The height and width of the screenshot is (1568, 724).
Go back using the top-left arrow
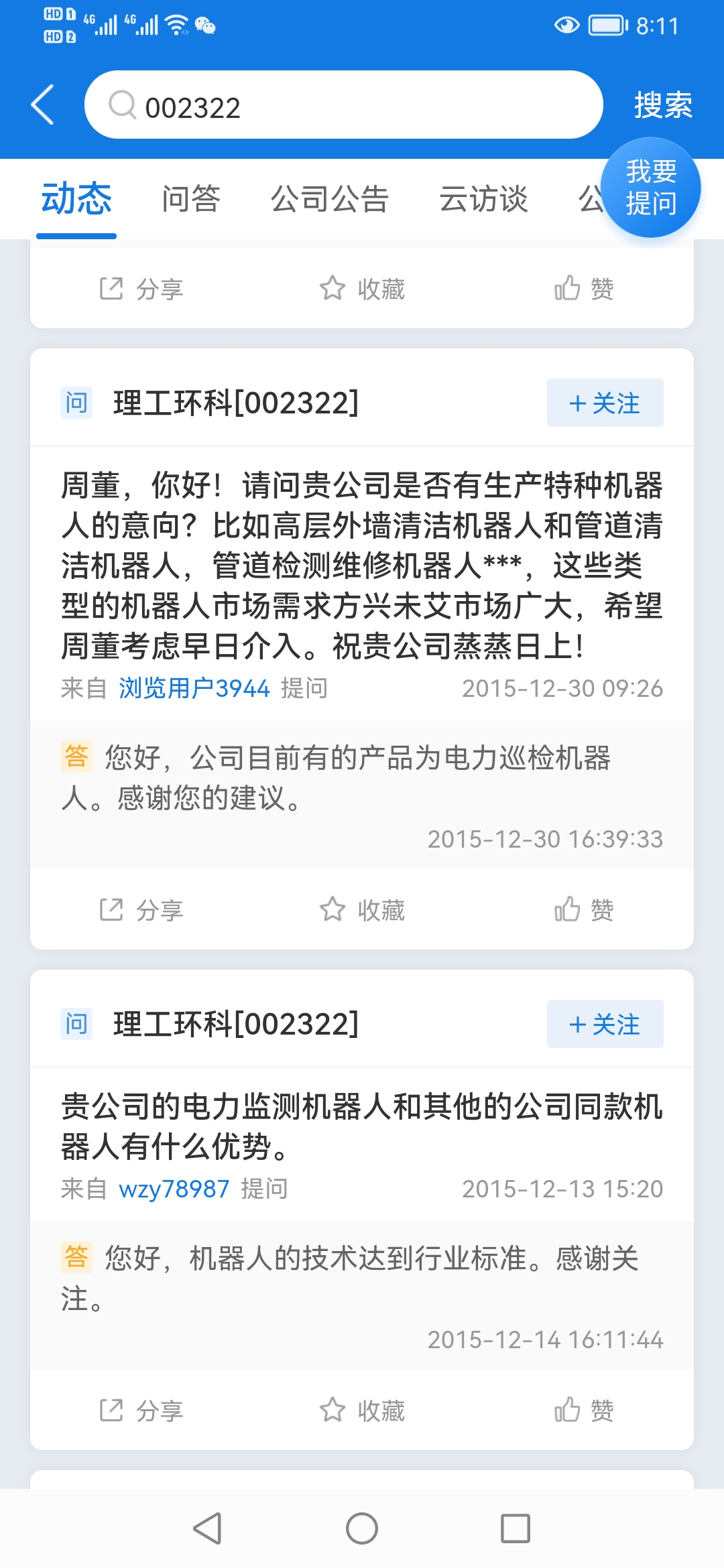42,105
